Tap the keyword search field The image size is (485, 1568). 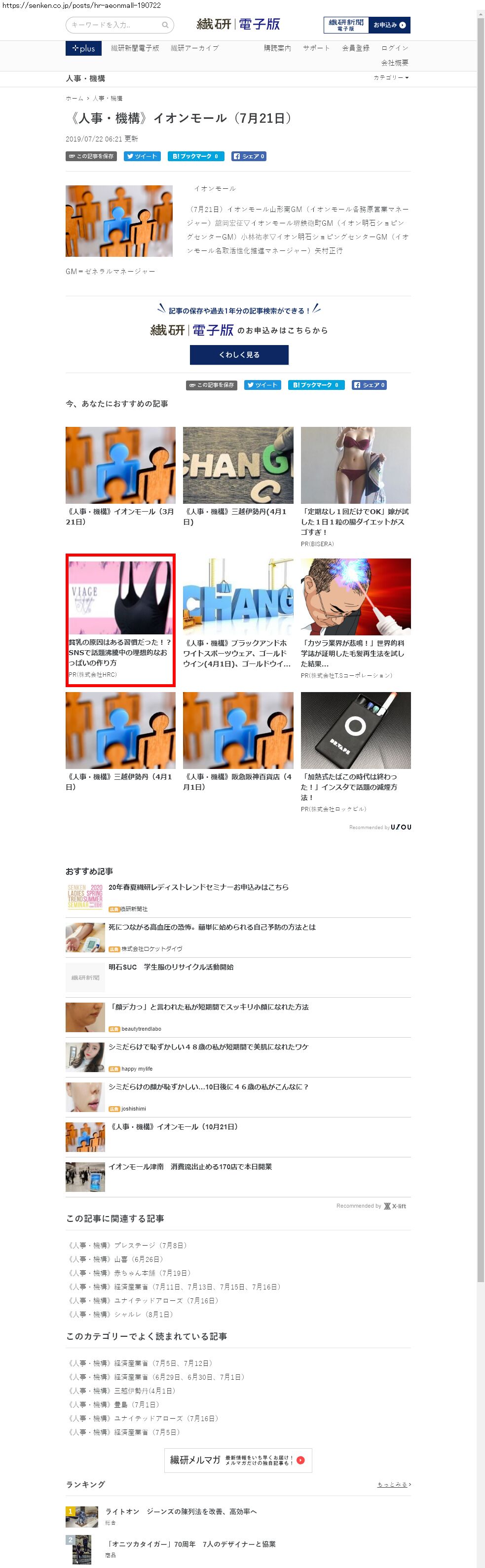(x=115, y=25)
